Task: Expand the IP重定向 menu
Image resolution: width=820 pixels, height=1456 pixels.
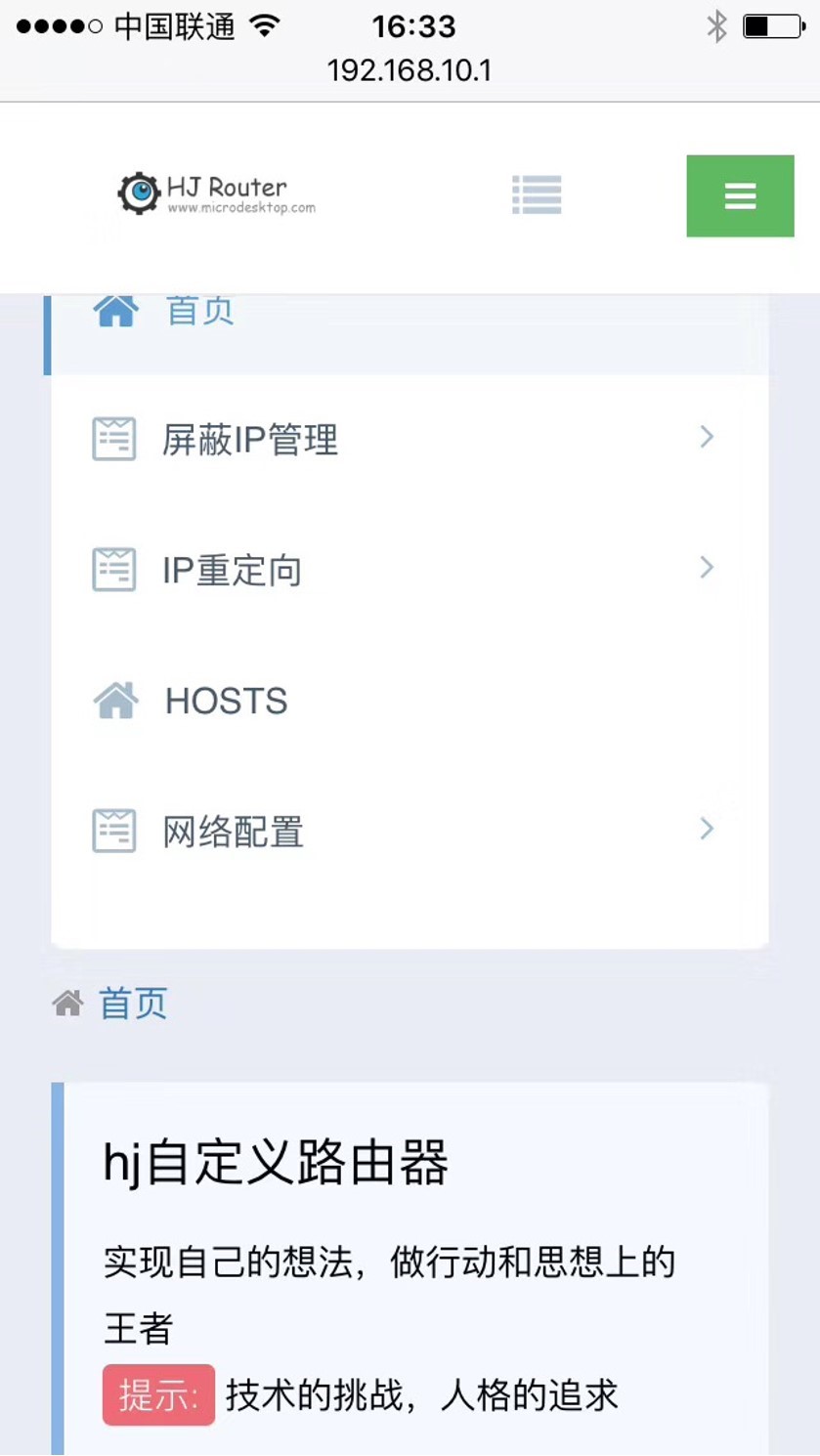Action: pos(409,570)
